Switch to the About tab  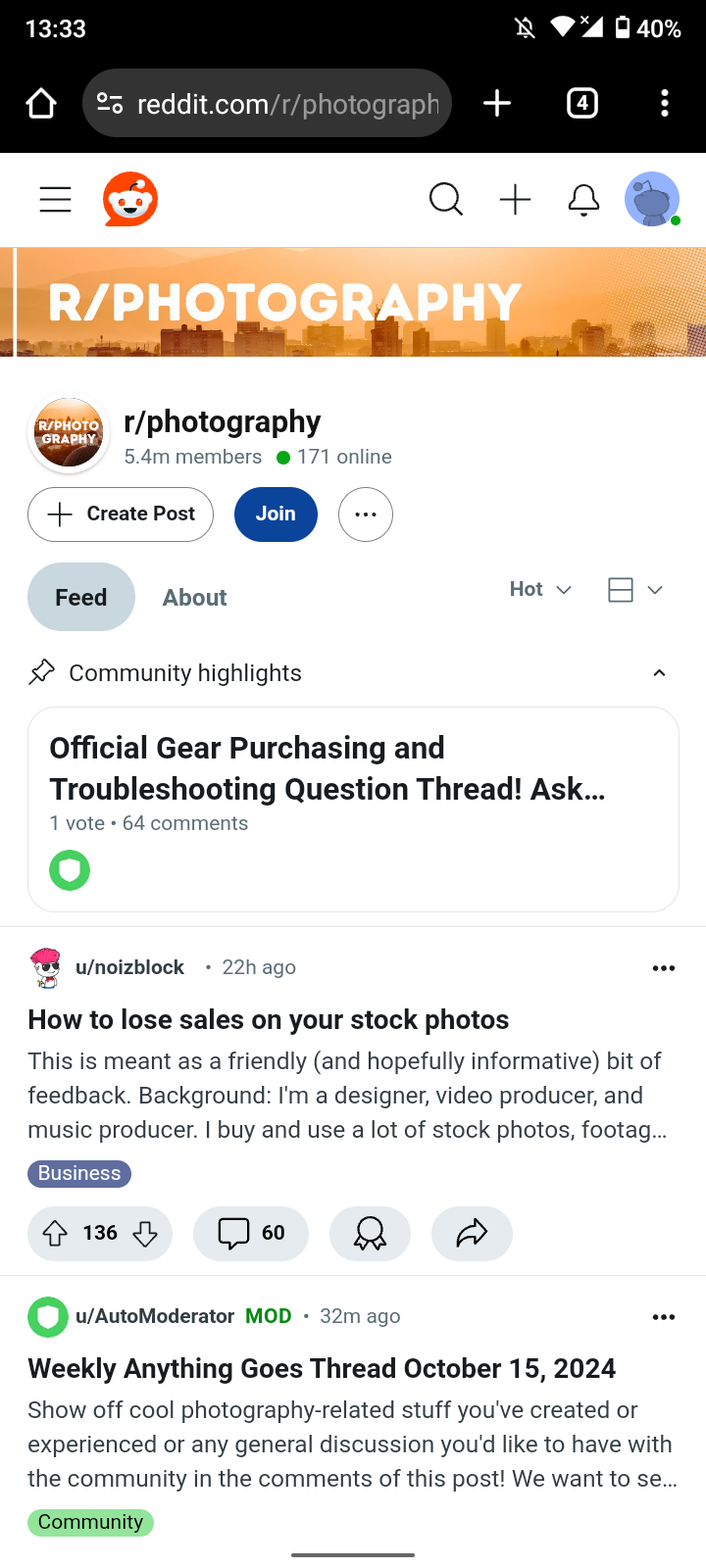[194, 598]
